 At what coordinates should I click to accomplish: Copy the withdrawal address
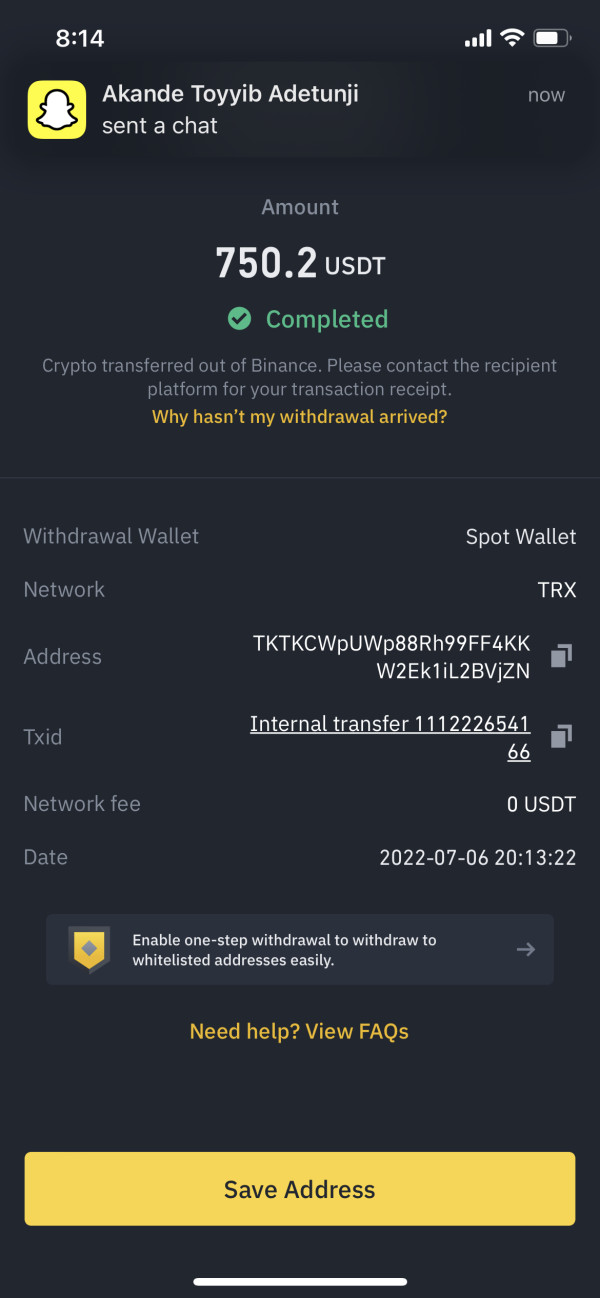click(561, 656)
